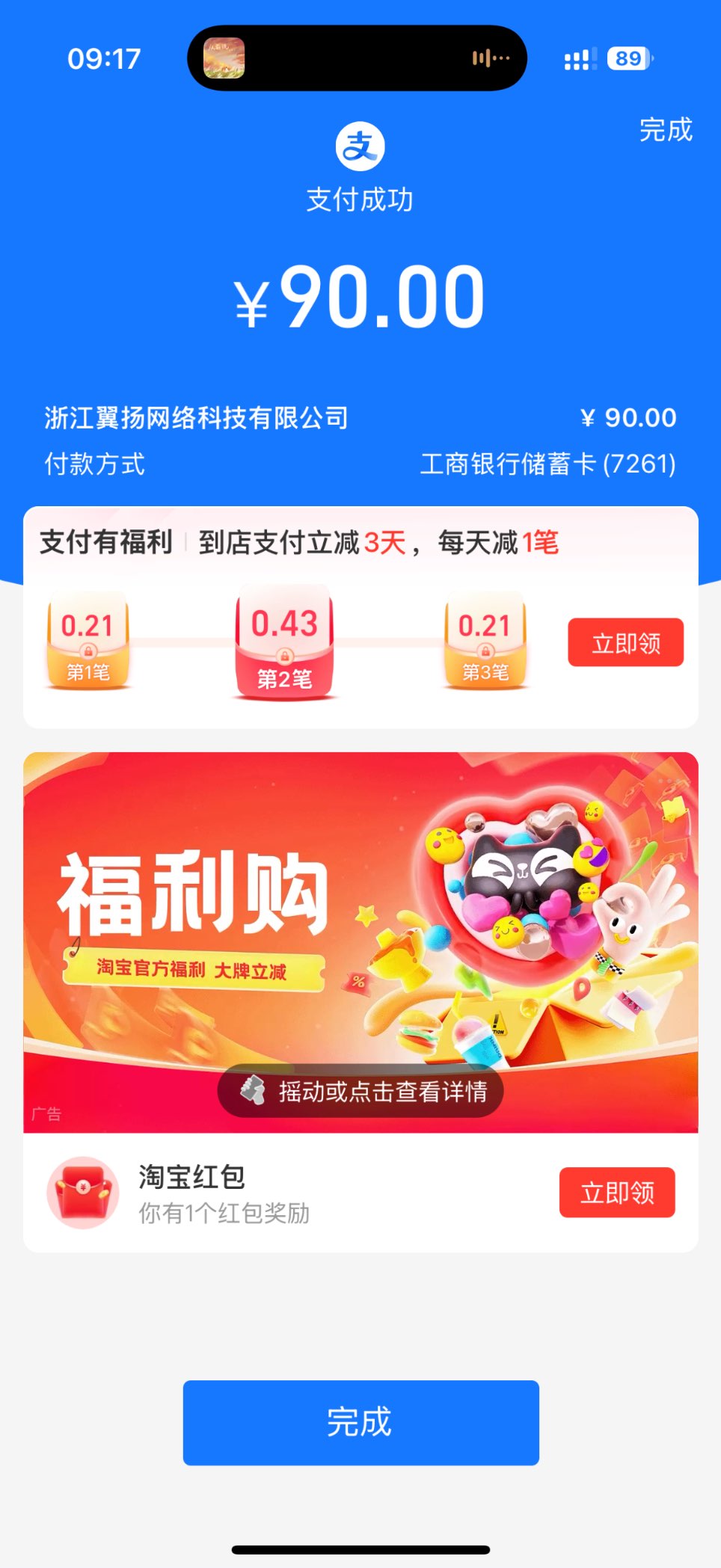Tap 摇动或点击查看详情 on the banner
Screen dimensions: 721x1568
coord(360,1091)
